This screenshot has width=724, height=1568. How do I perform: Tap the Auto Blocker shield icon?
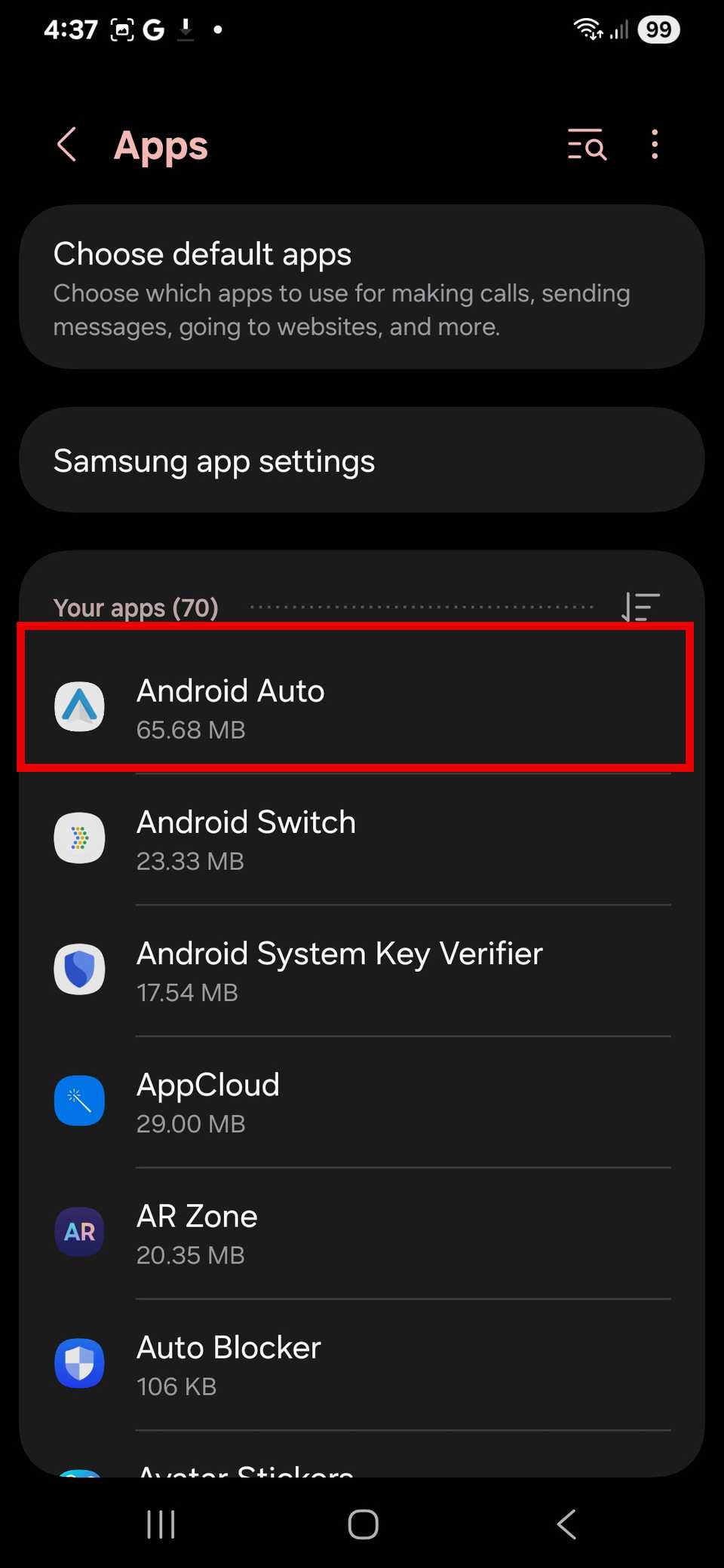pos(78,1363)
